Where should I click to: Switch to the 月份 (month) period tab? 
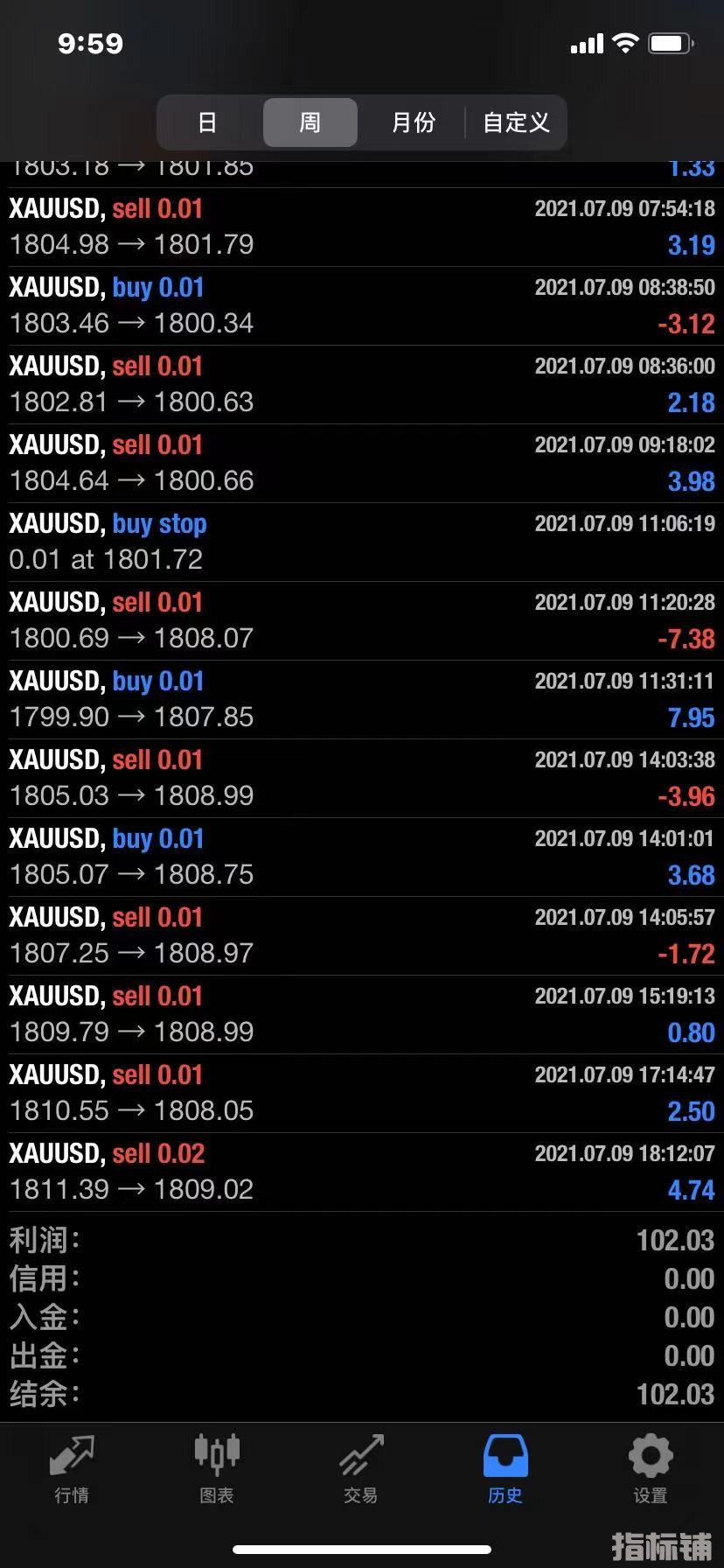pos(413,122)
